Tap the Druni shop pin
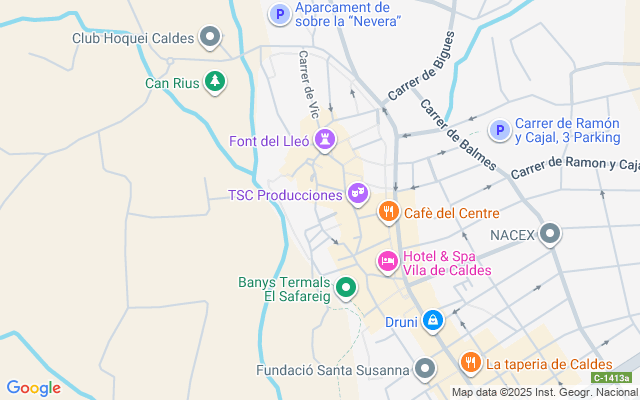The width and height of the screenshot is (640, 400). [432, 322]
